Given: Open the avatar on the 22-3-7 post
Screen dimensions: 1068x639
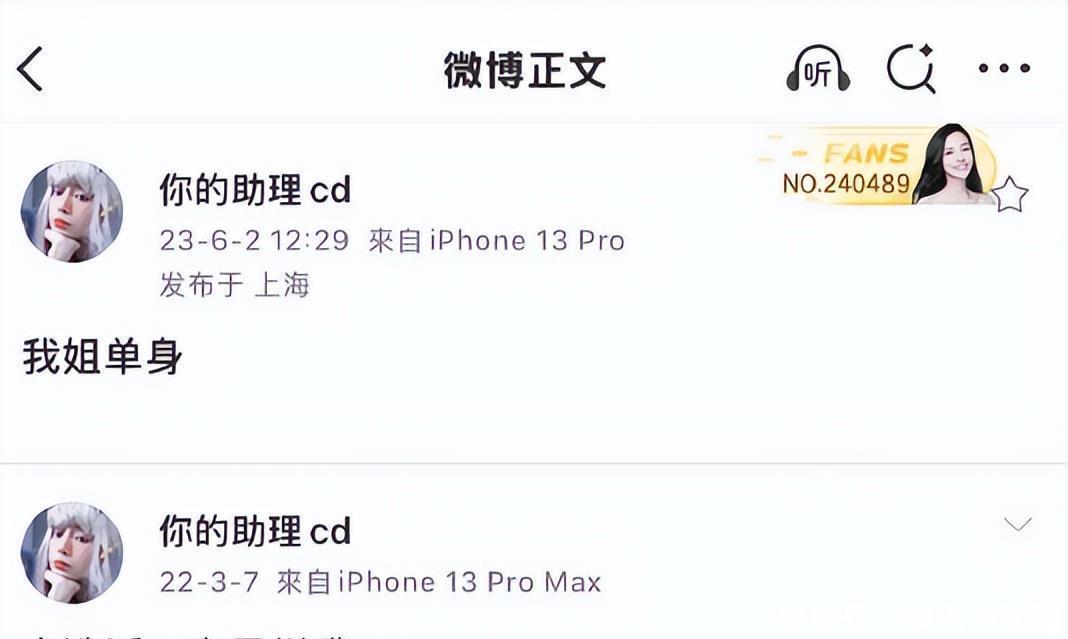Looking at the screenshot, I should [x=71, y=552].
